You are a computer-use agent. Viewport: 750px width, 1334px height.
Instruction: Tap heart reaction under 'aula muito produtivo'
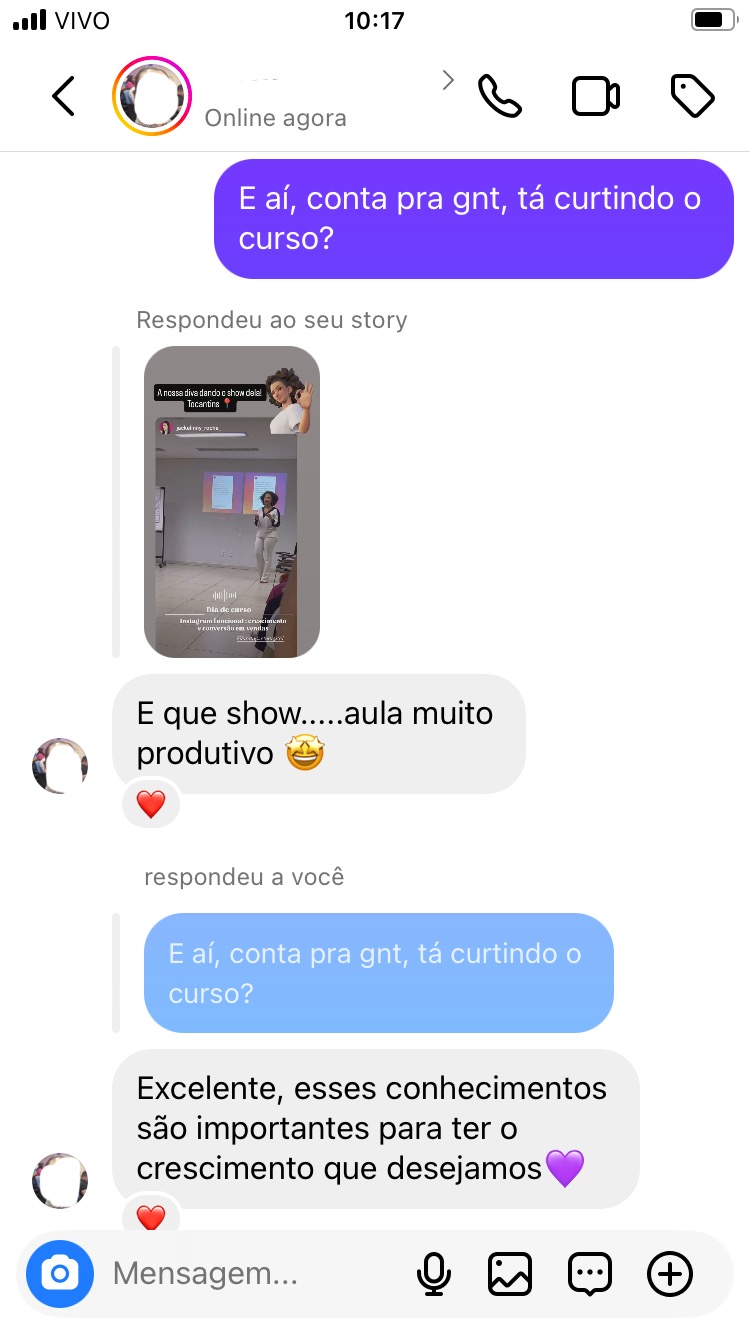coord(151,804)
